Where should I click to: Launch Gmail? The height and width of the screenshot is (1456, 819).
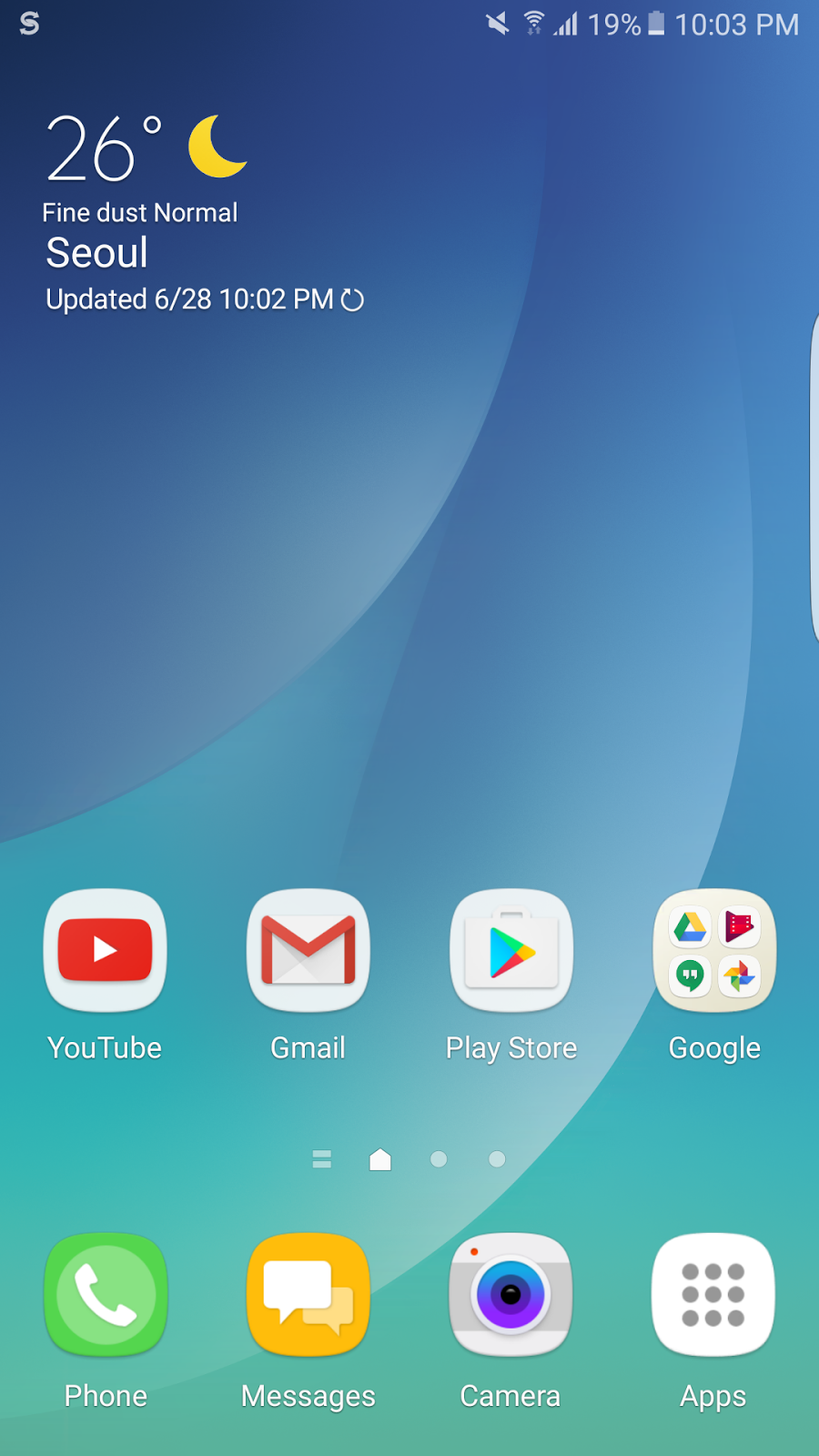click(x=308, y=951)
